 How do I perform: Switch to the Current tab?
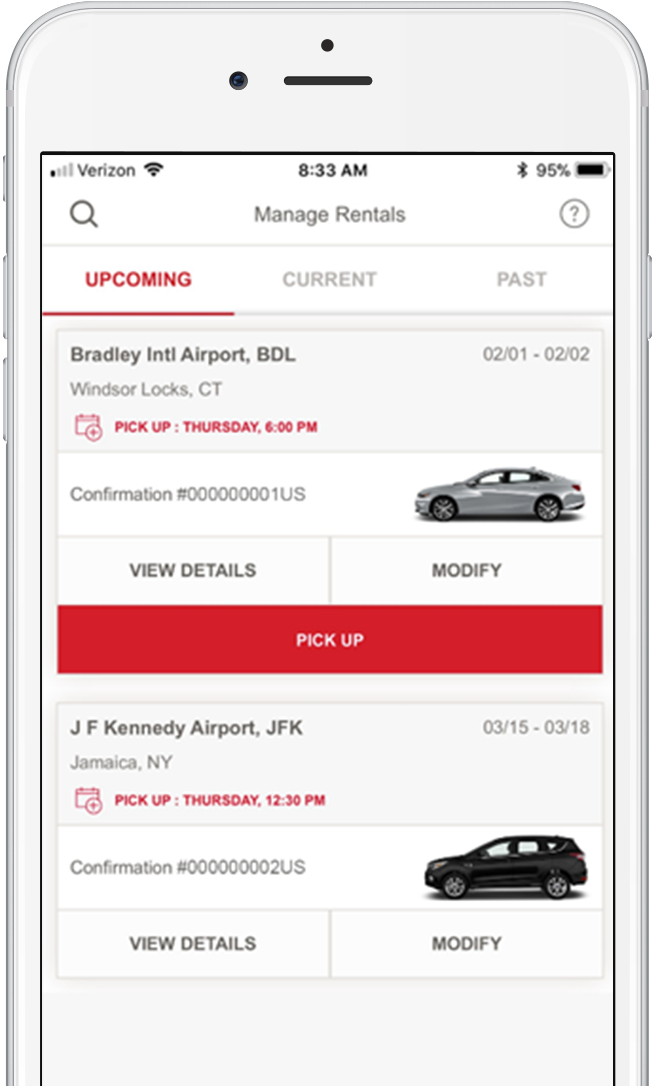click(x=329, y=280)
